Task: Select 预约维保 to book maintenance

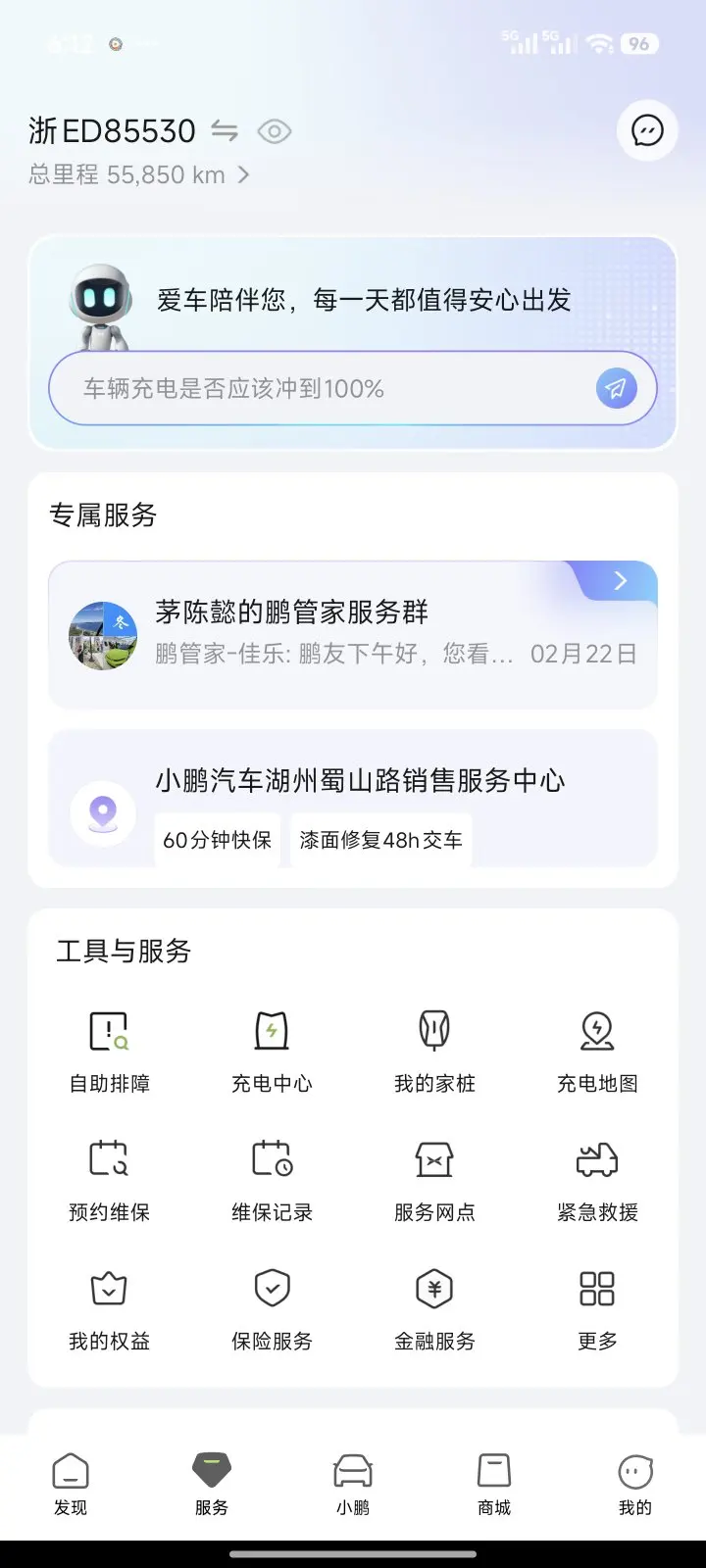Action: (x=109, y=1181)
